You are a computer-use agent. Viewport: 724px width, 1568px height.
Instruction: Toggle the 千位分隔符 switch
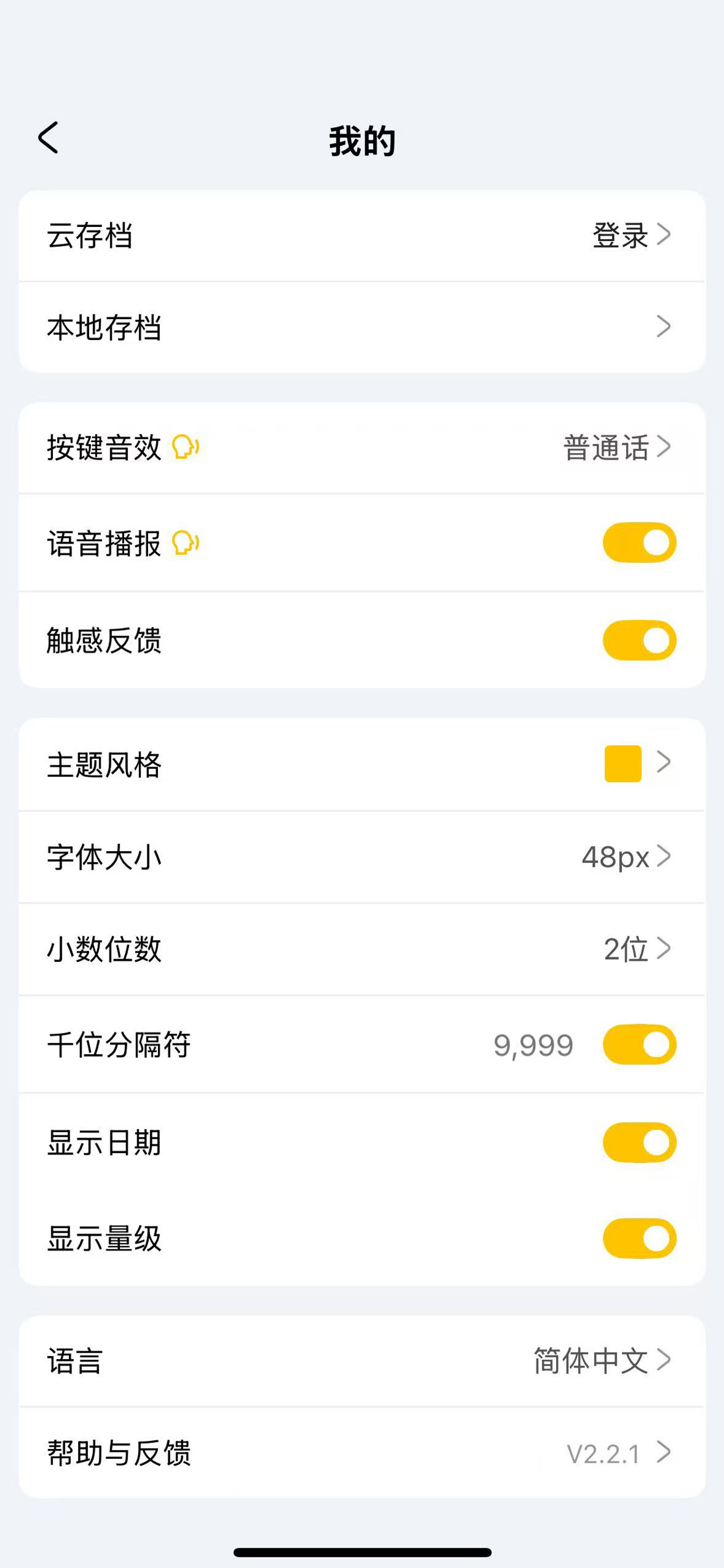(639, 1045)
